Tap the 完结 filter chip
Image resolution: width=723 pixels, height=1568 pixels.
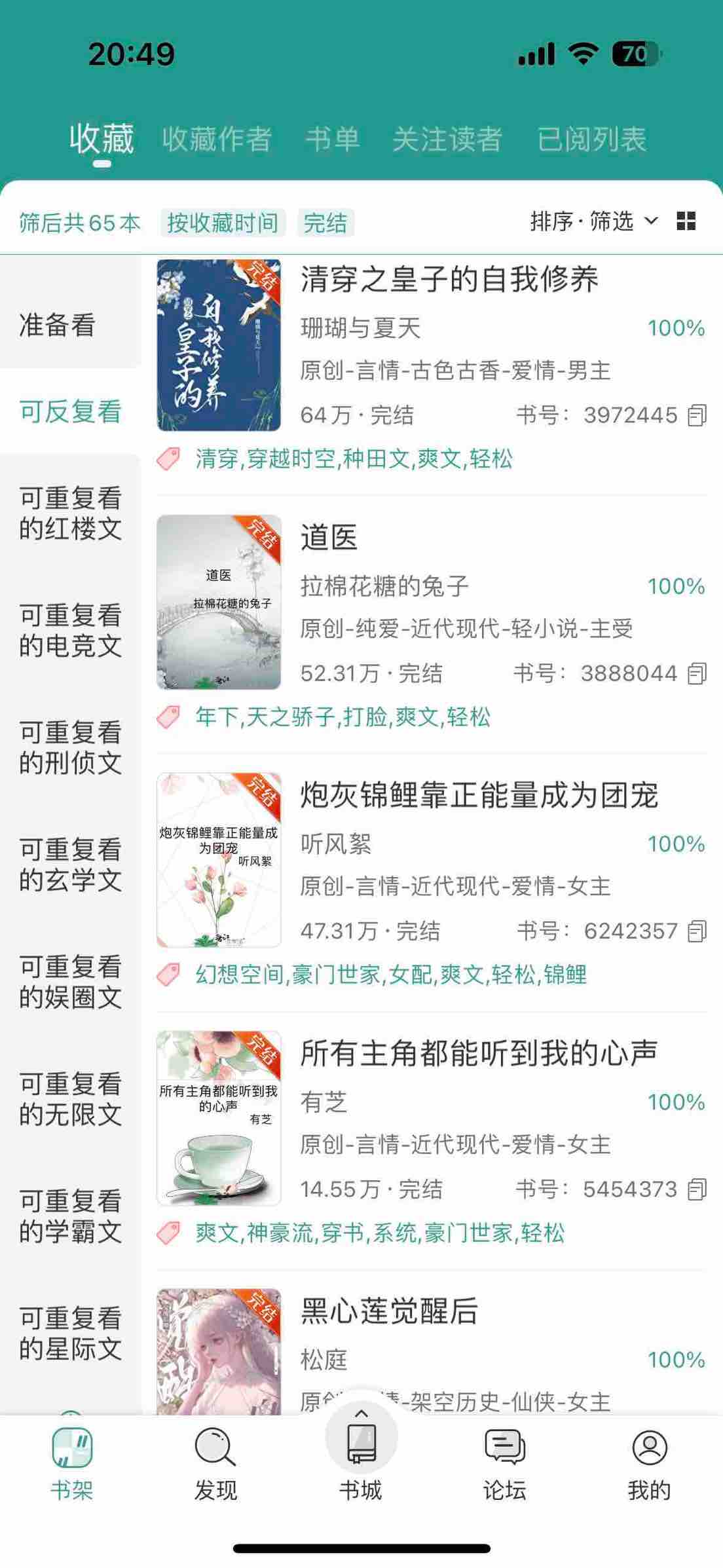click(325, 223)
